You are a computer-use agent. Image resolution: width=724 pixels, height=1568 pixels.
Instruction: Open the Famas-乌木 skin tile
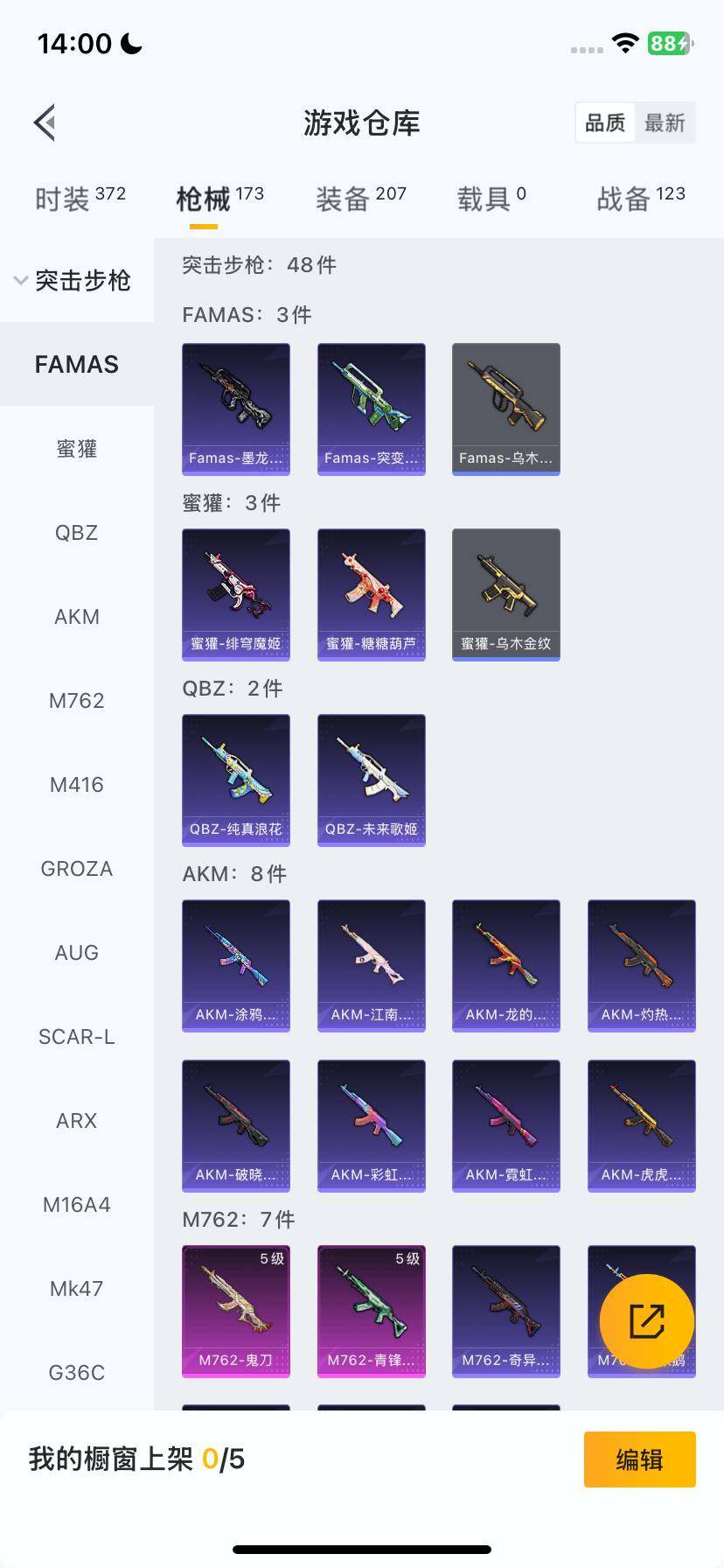505,409
